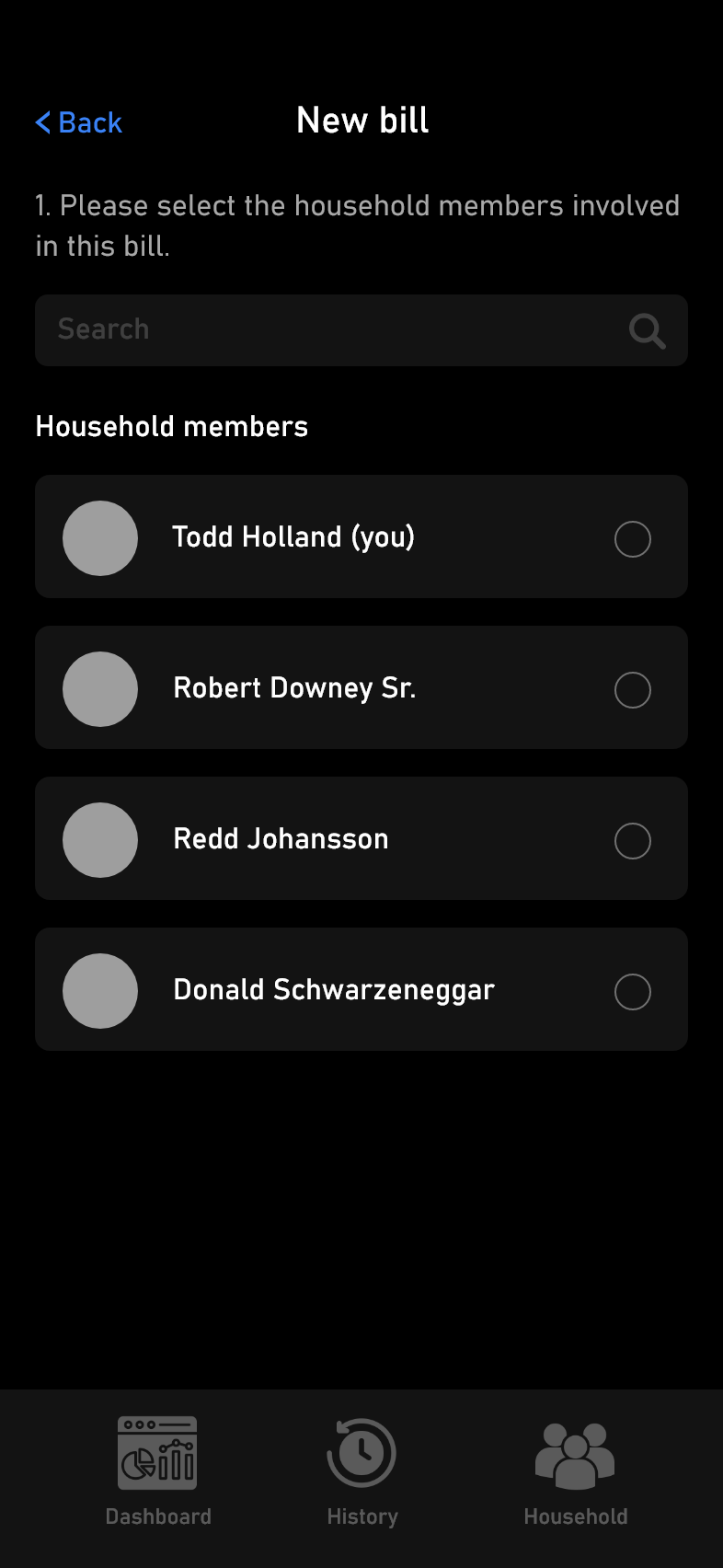Switch to the Dashboard tab
This screenshot has height=1568, width=723.
pos(158,1471)
